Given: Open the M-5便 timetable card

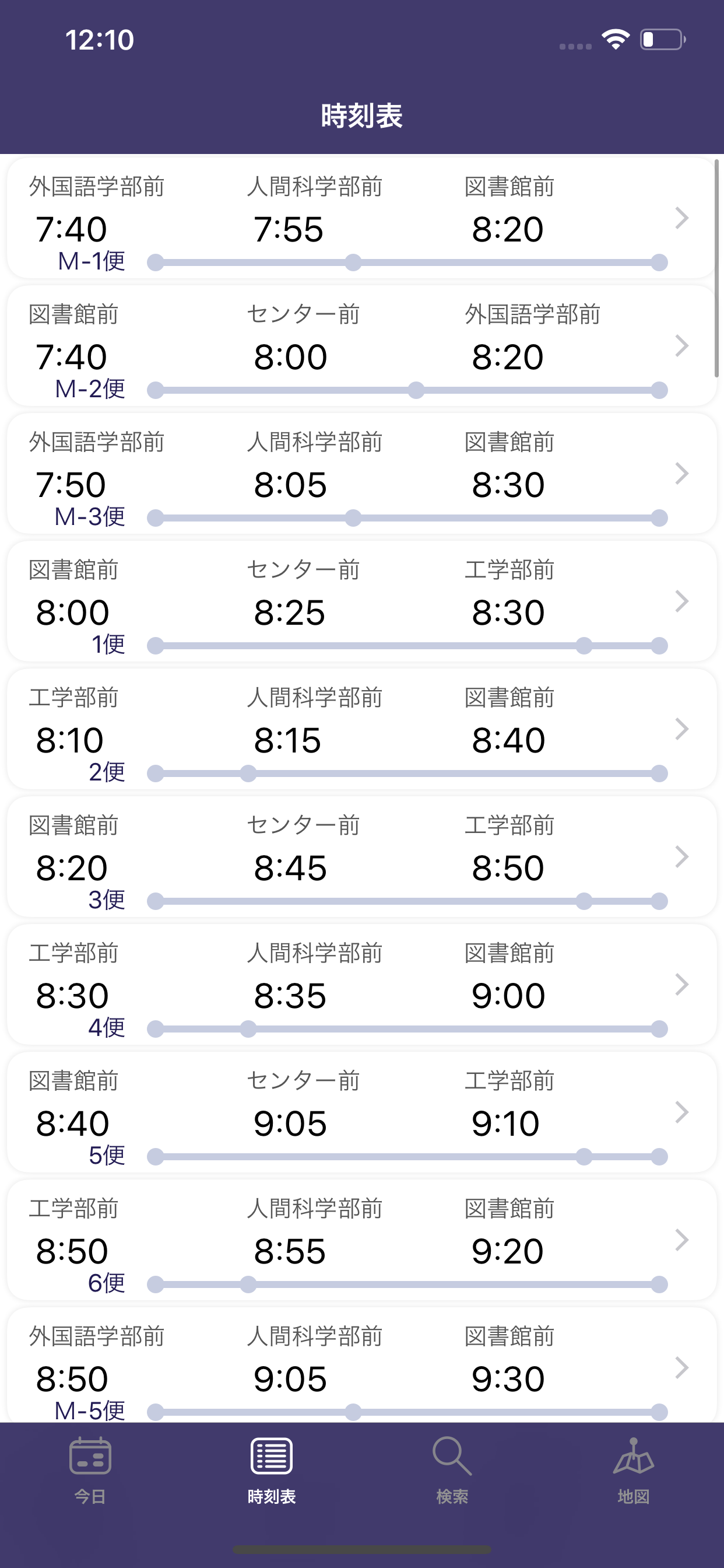Looking at the screenshot, I should click(x=361, y=1366).
